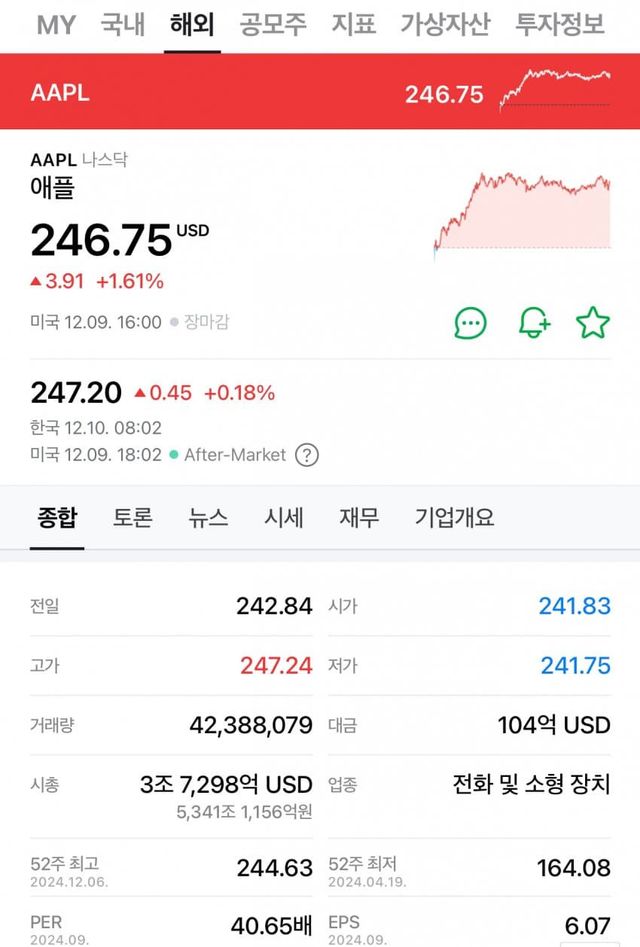Switch to the 투자정보 tab
640x947 pixels.
tap(559, 24)
